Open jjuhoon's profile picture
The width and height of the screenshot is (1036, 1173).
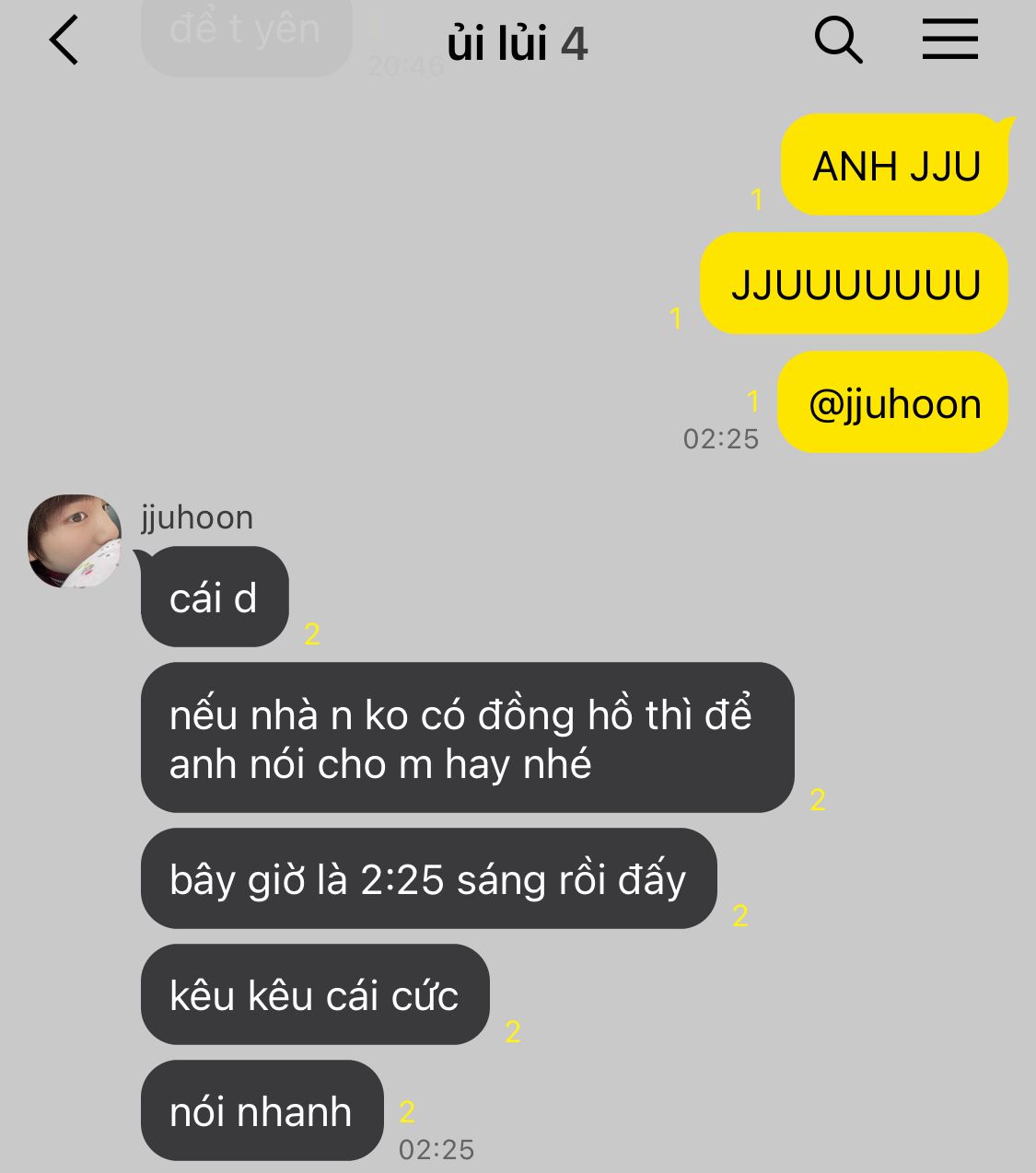(75, 541)
